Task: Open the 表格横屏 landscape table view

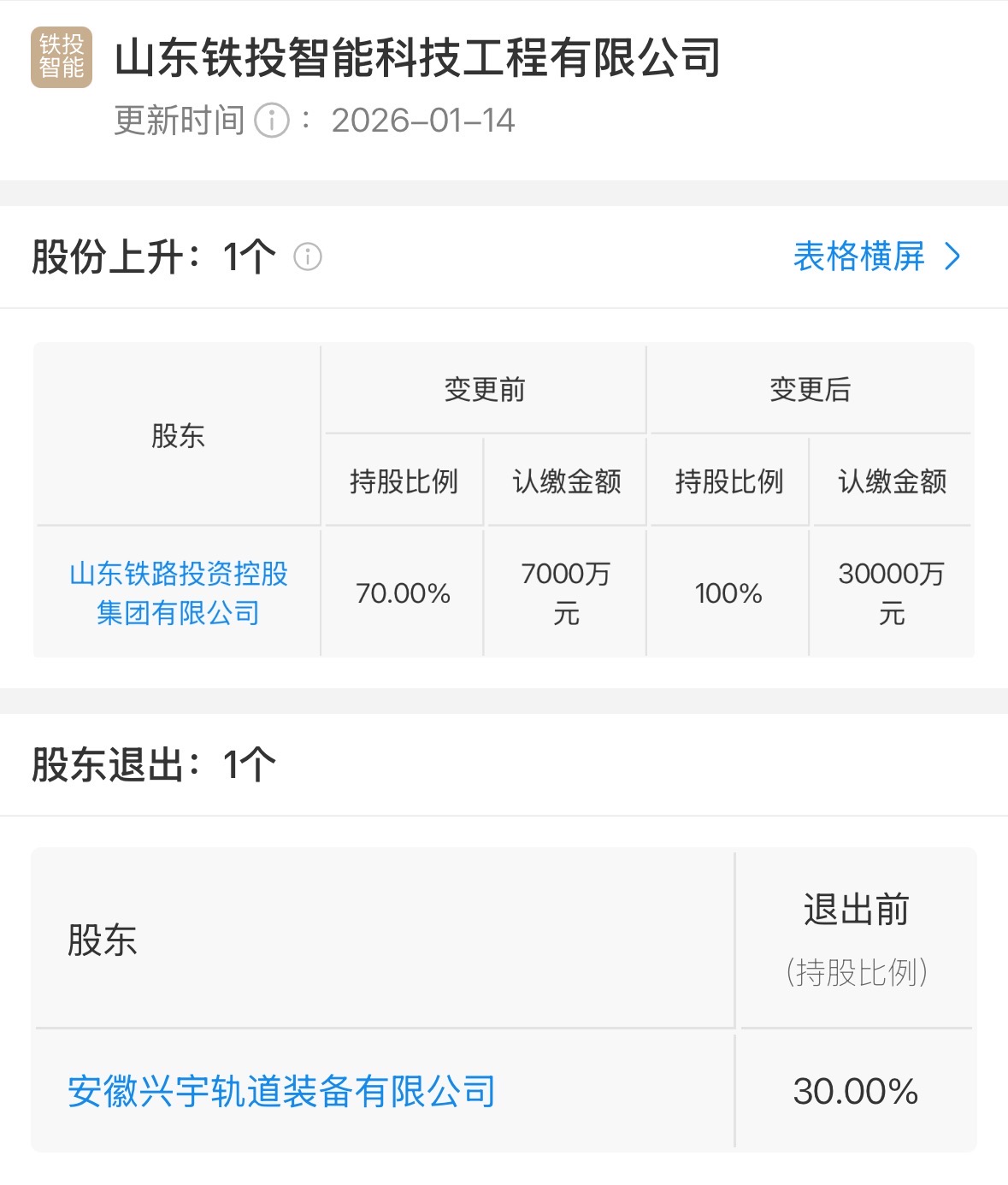Action: pyautogui.click(x=876, y=256)
